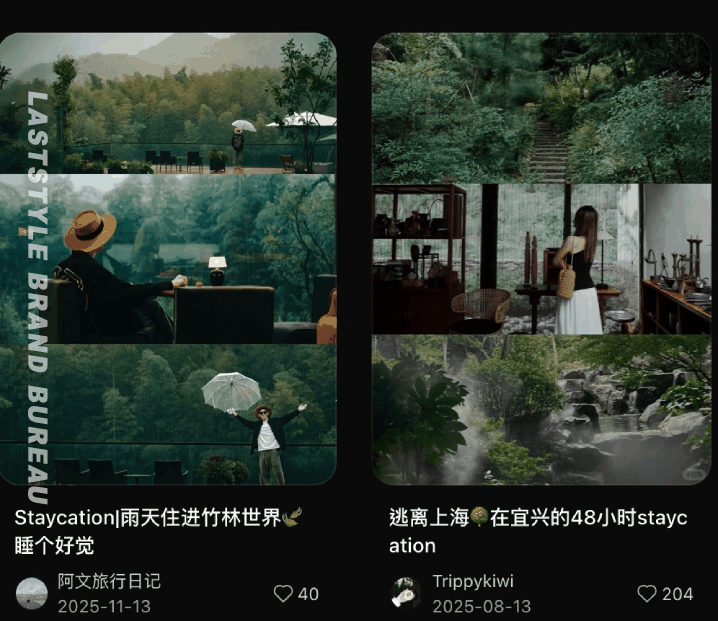Like the post by Trippykiwi
Screen dimensions: 718x621
click(x=648, y=594)
